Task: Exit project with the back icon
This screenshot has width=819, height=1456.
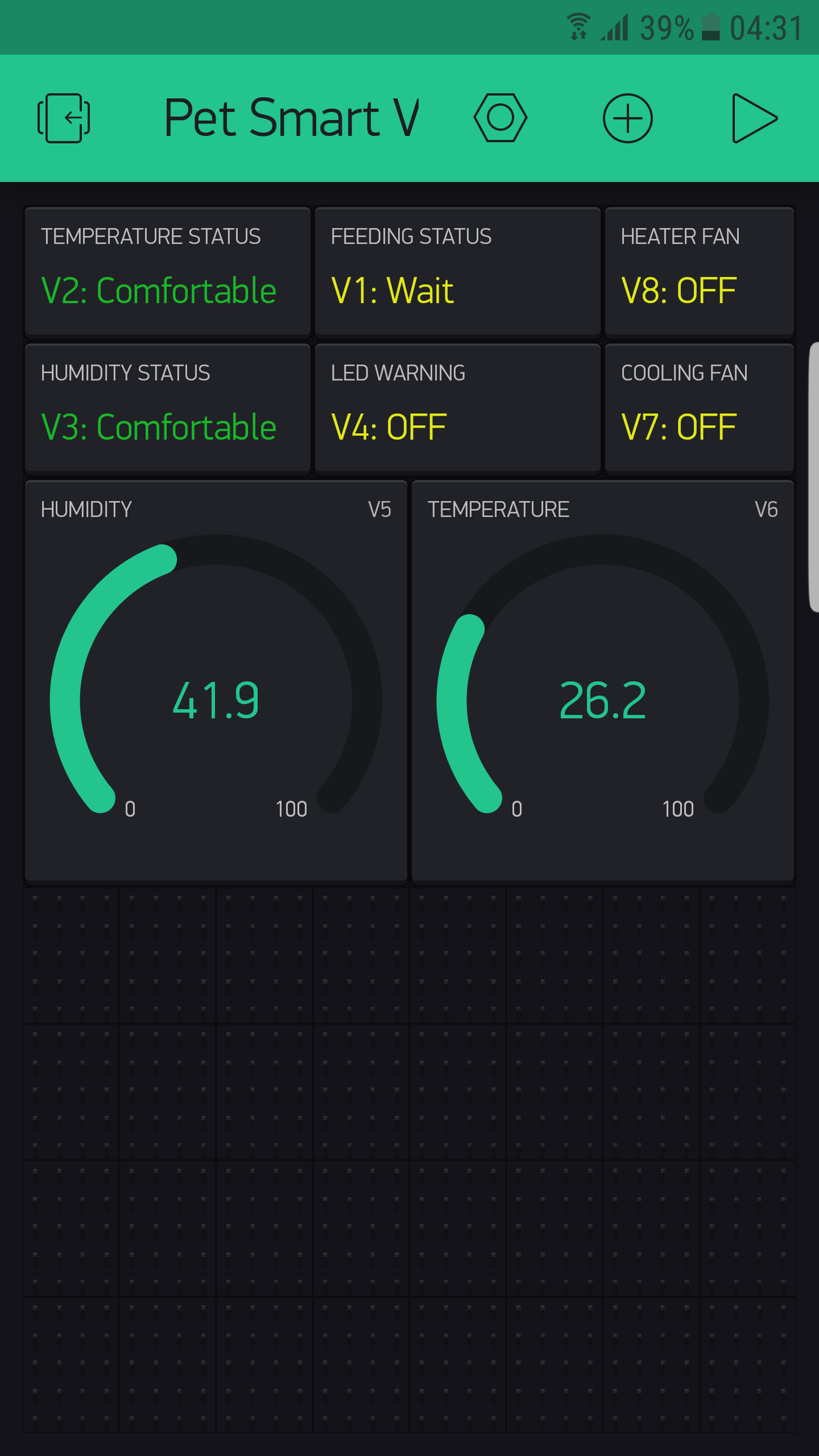Action: point(64,118)
